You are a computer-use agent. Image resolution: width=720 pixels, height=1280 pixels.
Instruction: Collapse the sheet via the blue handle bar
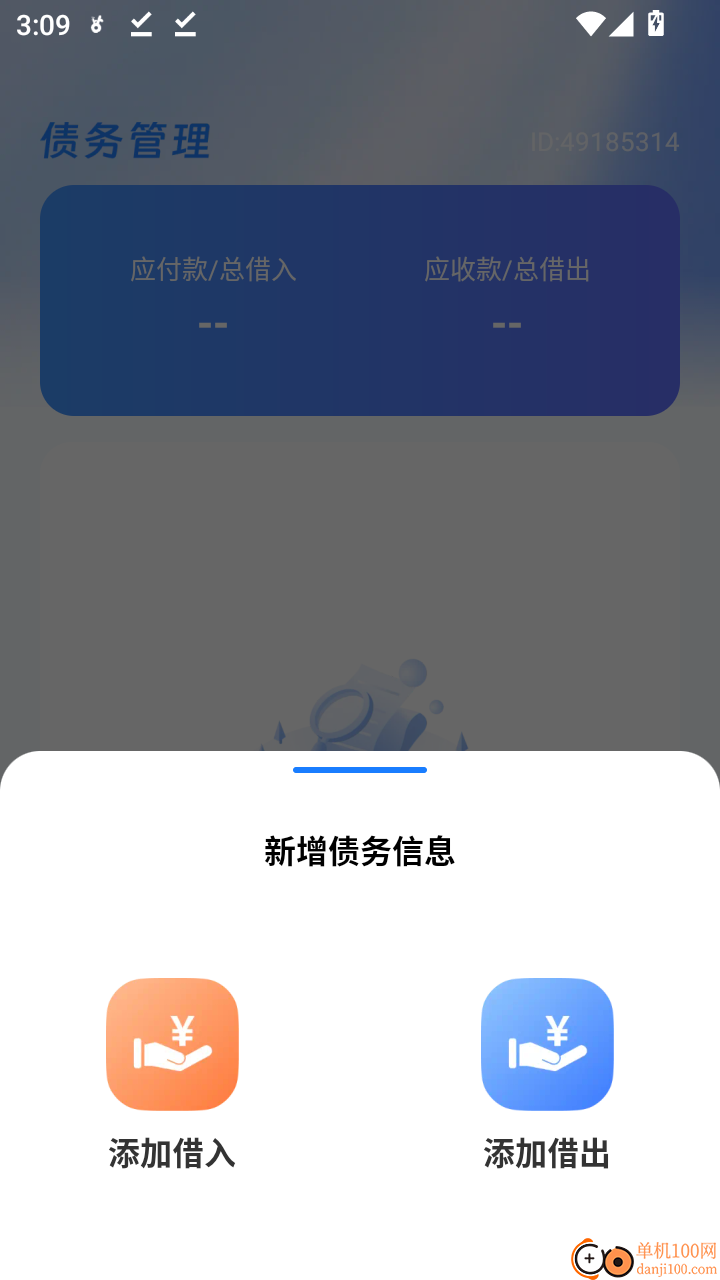point(360,769)
